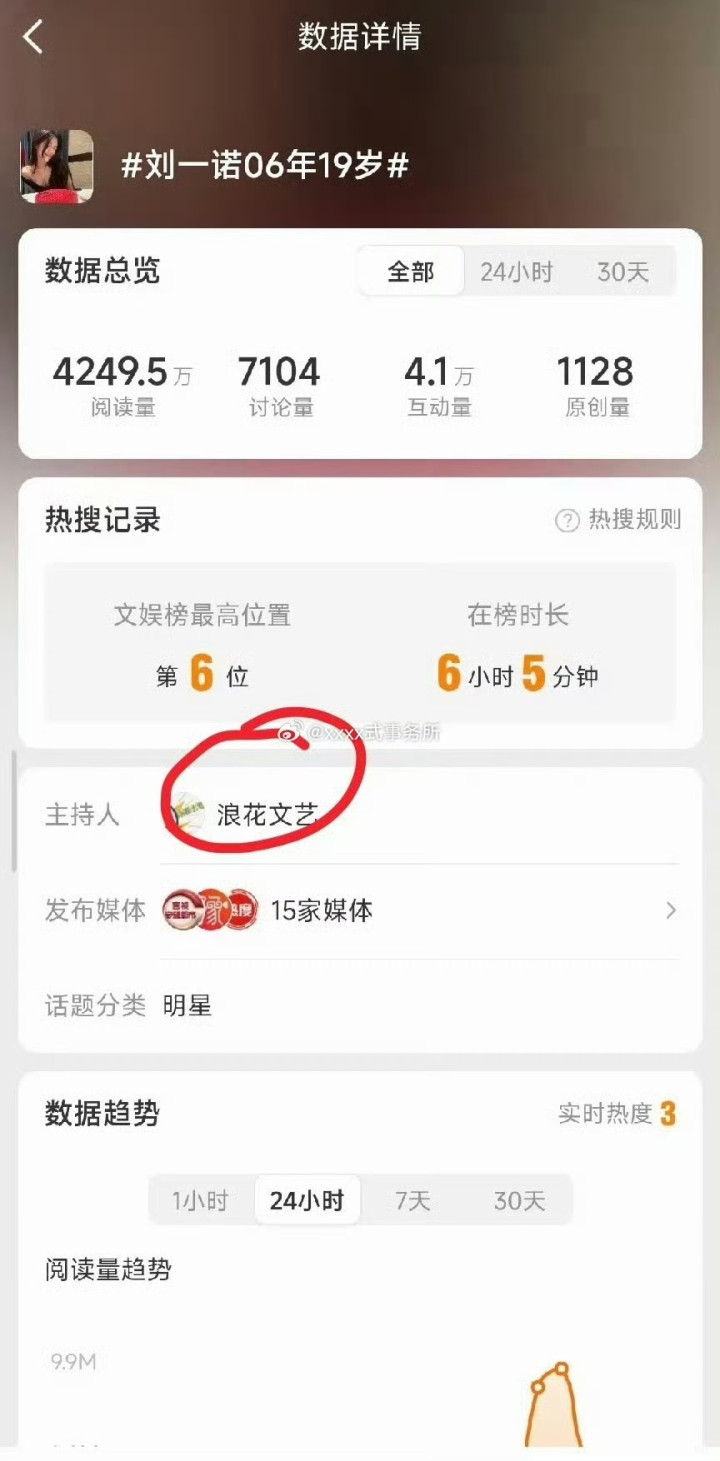The width and height of the screenshot is (720, 1461).
Task: Select the 全部 data overview tab
Action: coord(411,272)
